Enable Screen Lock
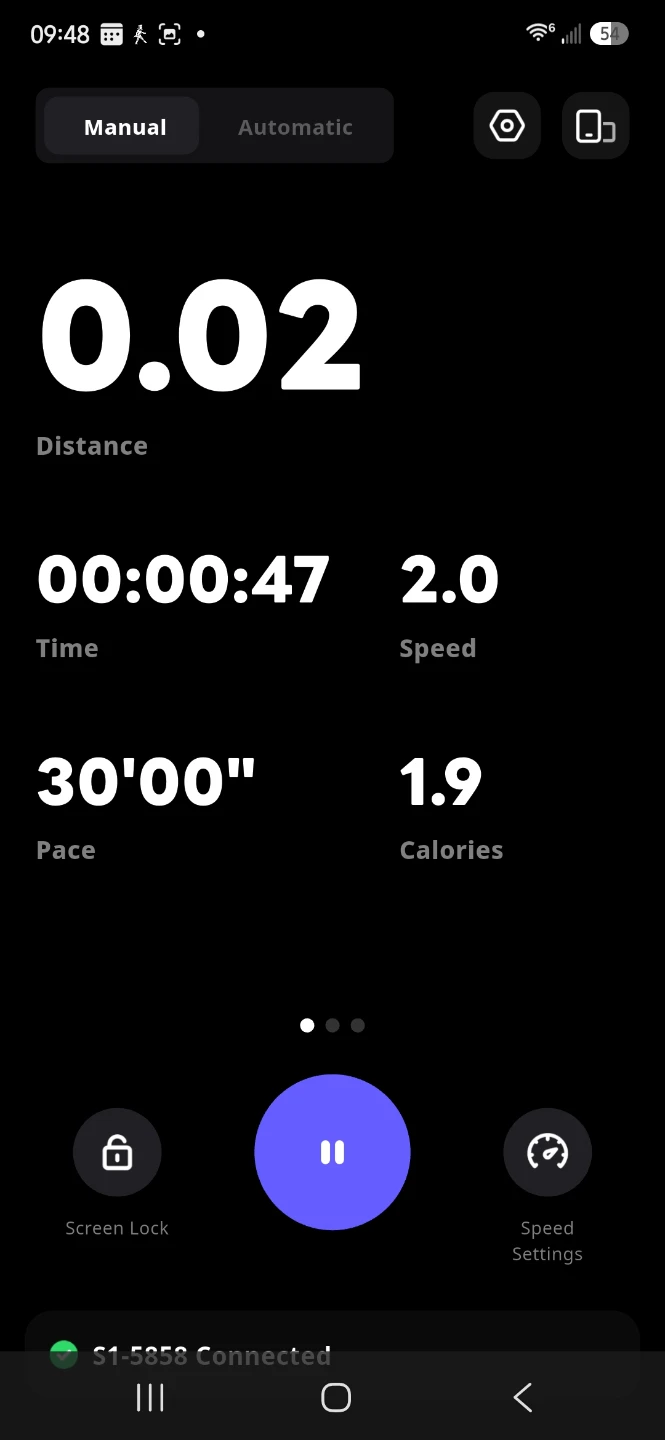The width and height of the screenshot is (665, 1440). pos(117,1152)
